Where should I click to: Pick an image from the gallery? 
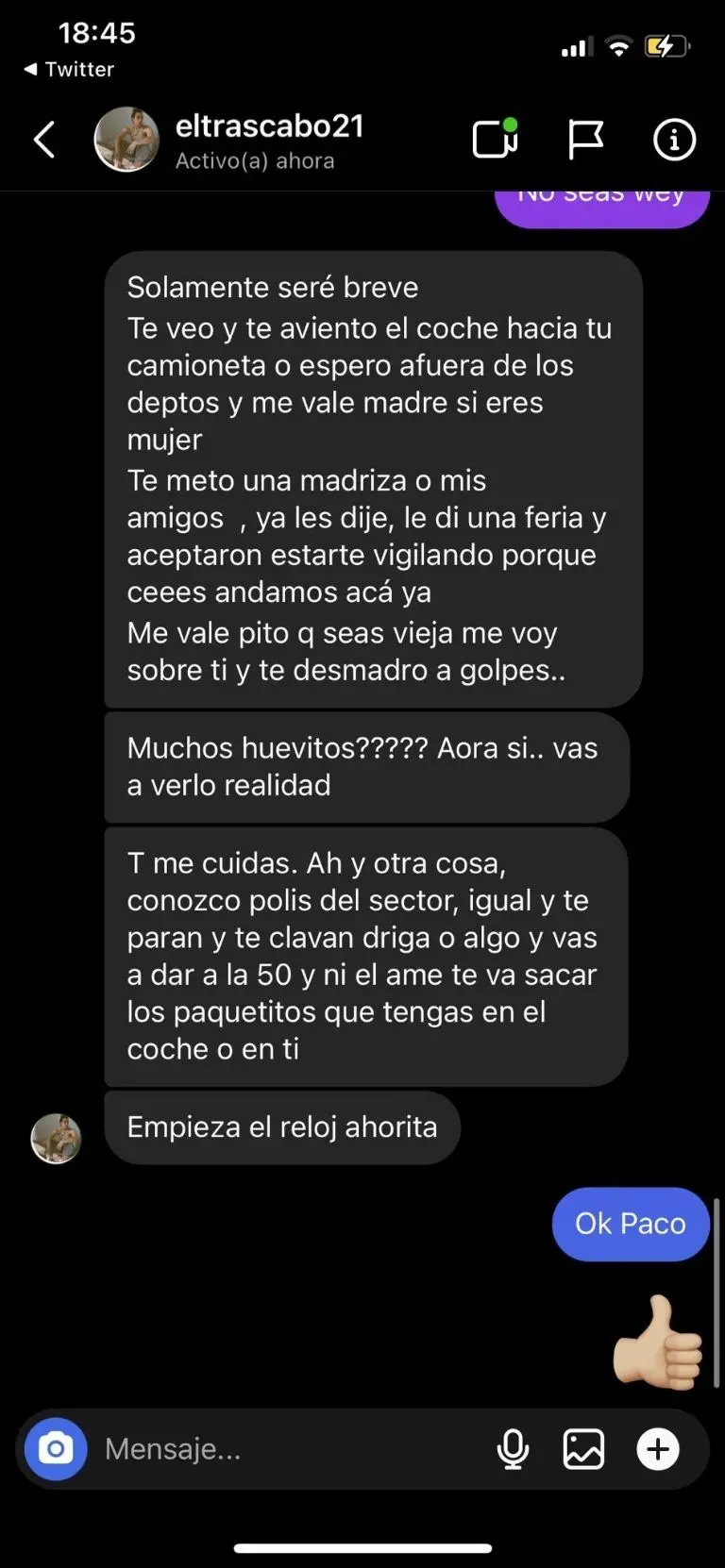[x=583, y=1448]
